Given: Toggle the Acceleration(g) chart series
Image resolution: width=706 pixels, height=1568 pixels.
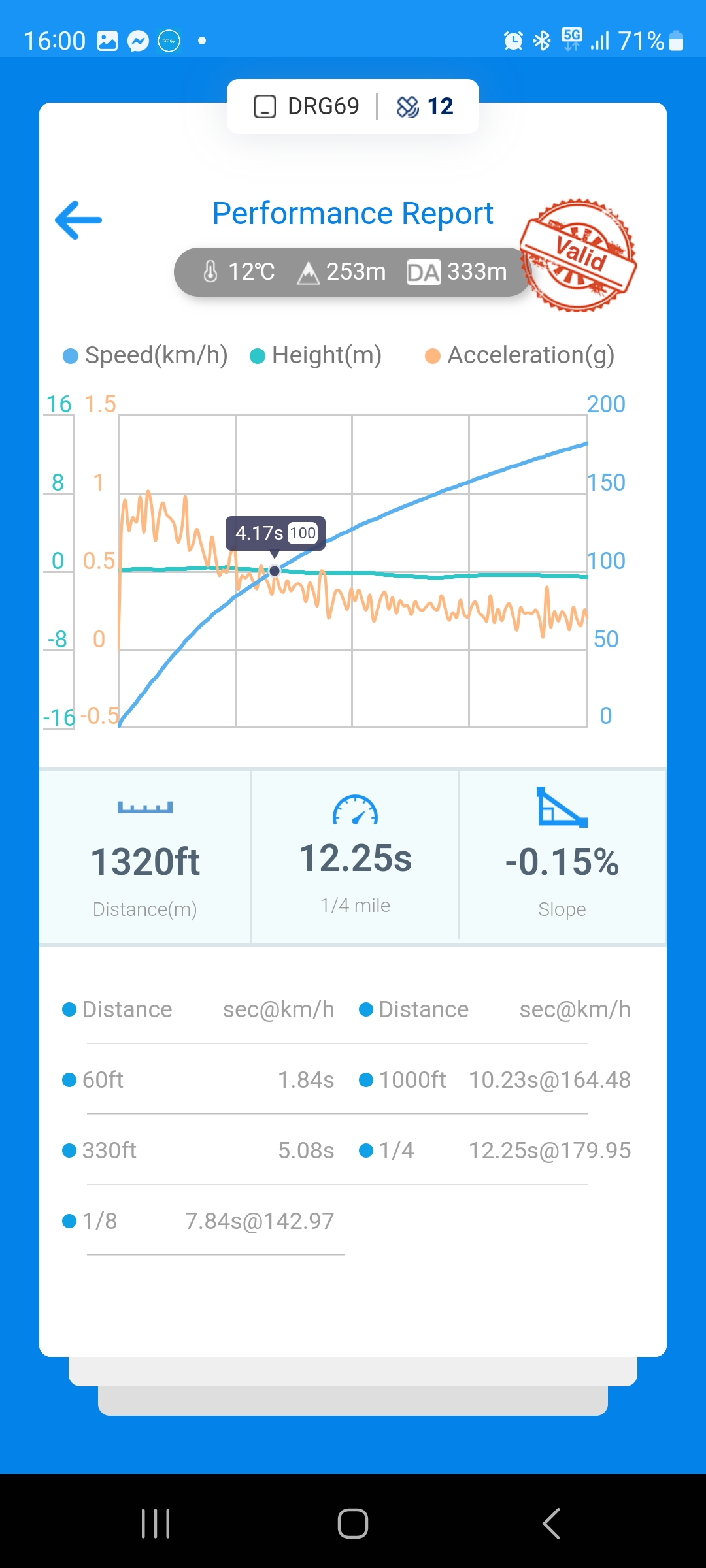Looking at the screenshot, I should point(520,355).
